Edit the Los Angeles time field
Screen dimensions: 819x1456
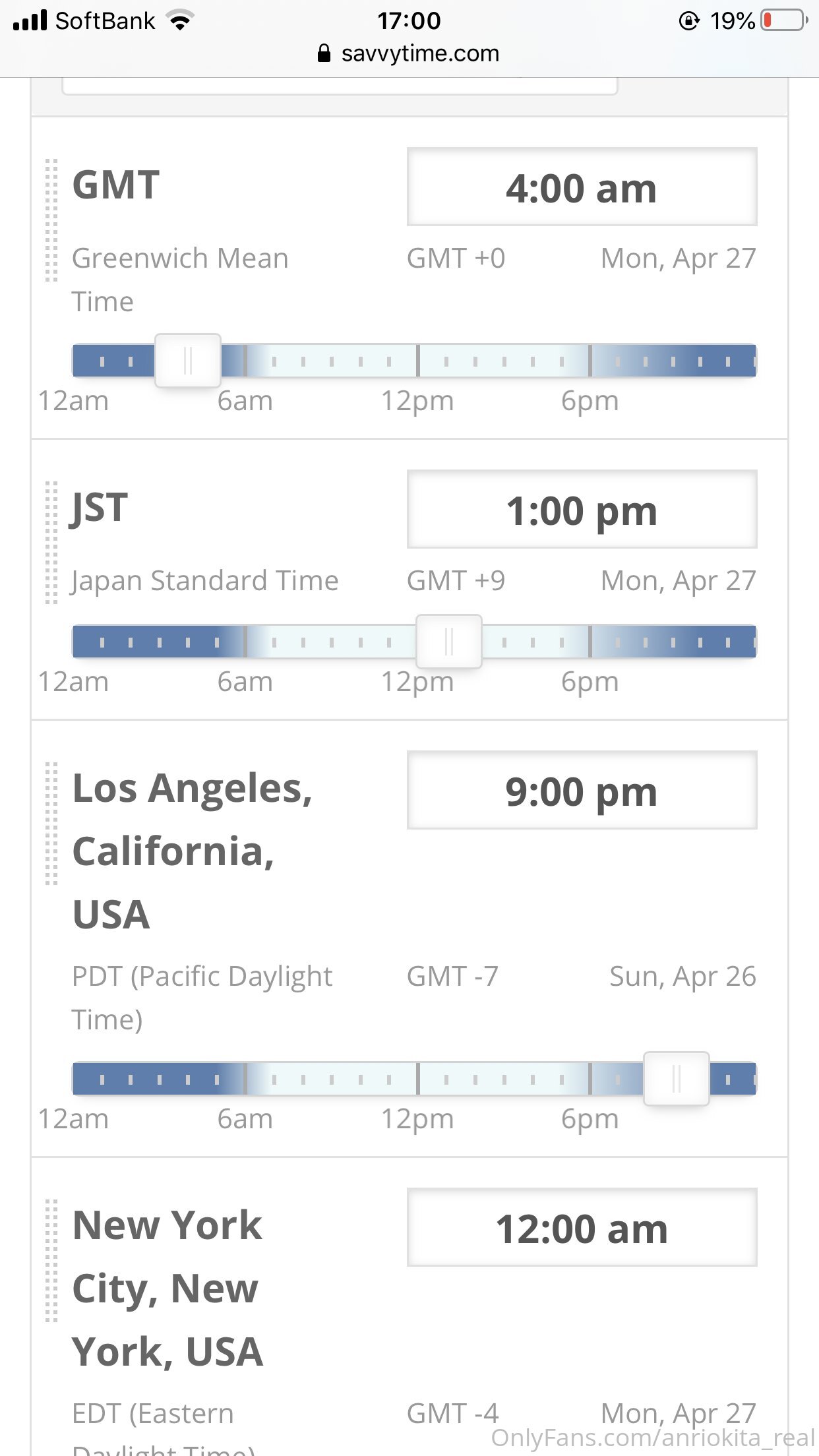(x=582, y=791)
